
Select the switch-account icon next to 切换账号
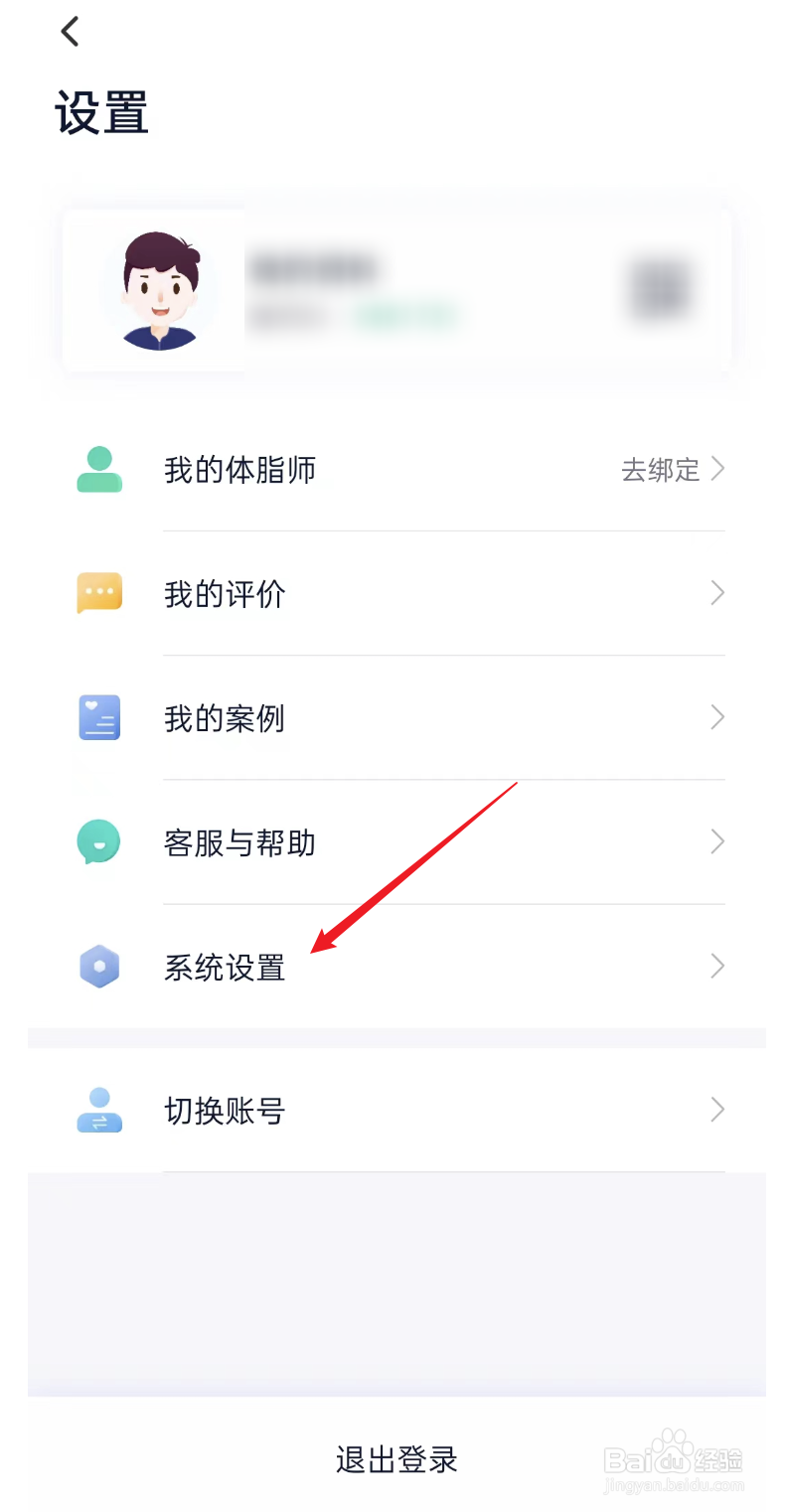click(98, 1110)
